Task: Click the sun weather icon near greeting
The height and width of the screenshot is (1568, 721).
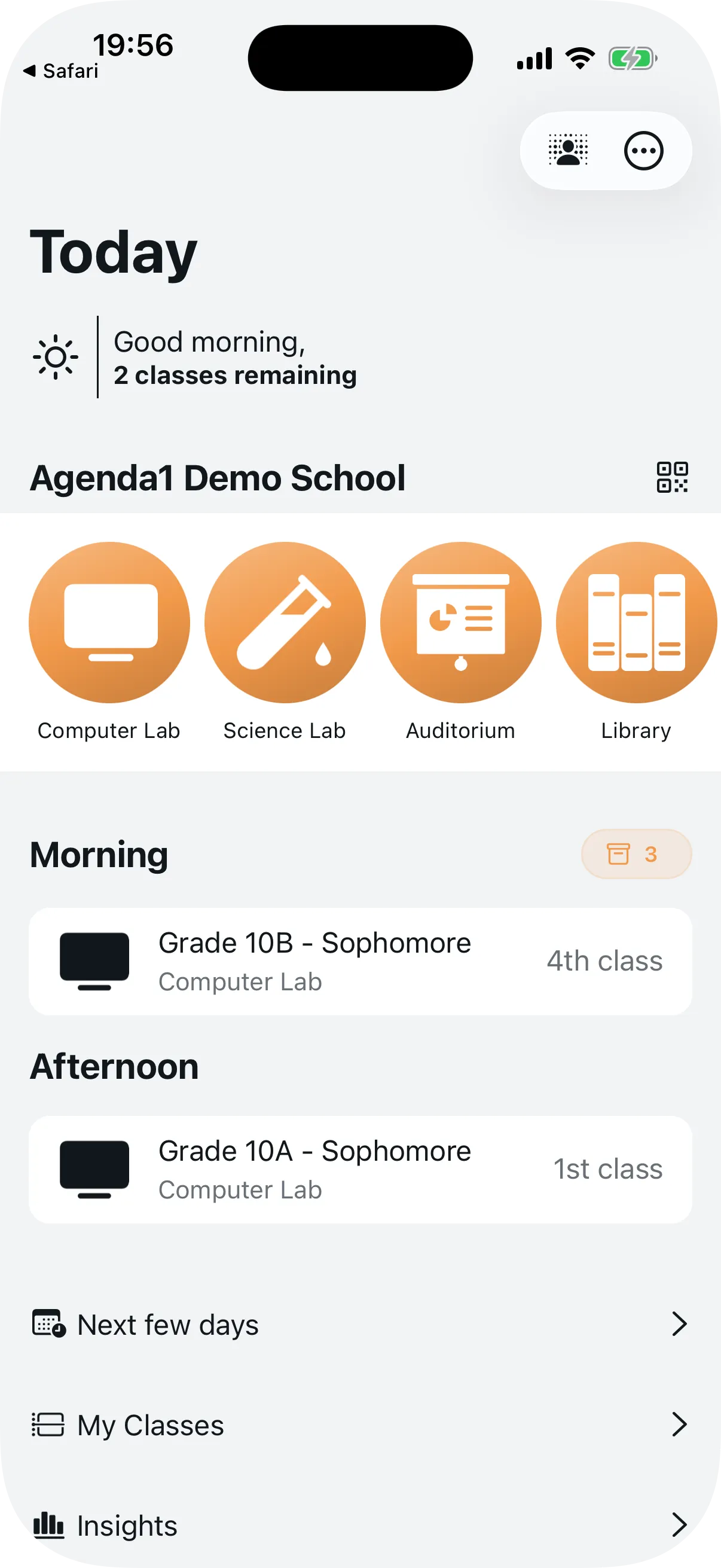Action: [54, 356]
